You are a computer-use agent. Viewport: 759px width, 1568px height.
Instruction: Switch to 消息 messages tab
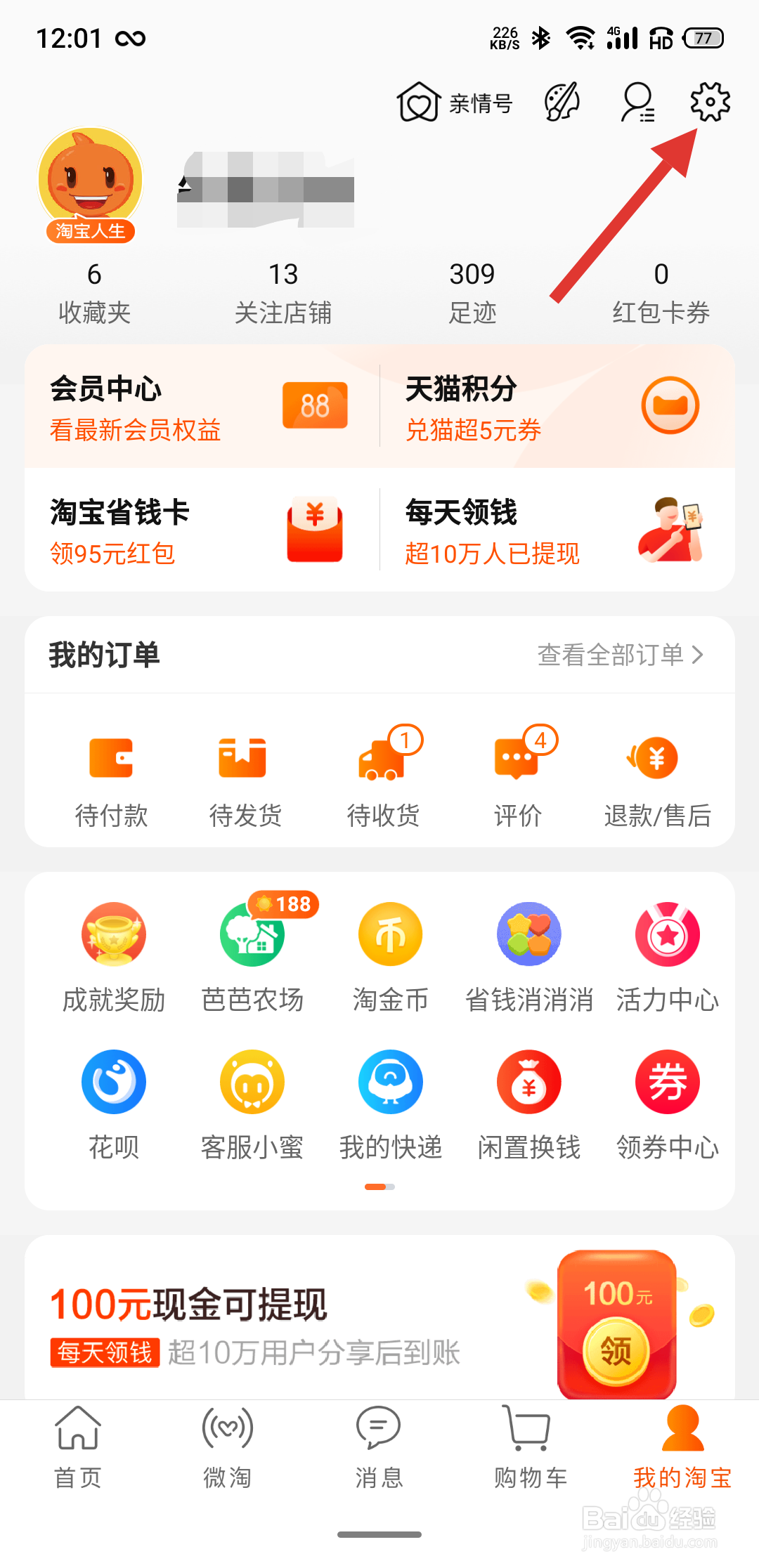[x=378, y=1447]
